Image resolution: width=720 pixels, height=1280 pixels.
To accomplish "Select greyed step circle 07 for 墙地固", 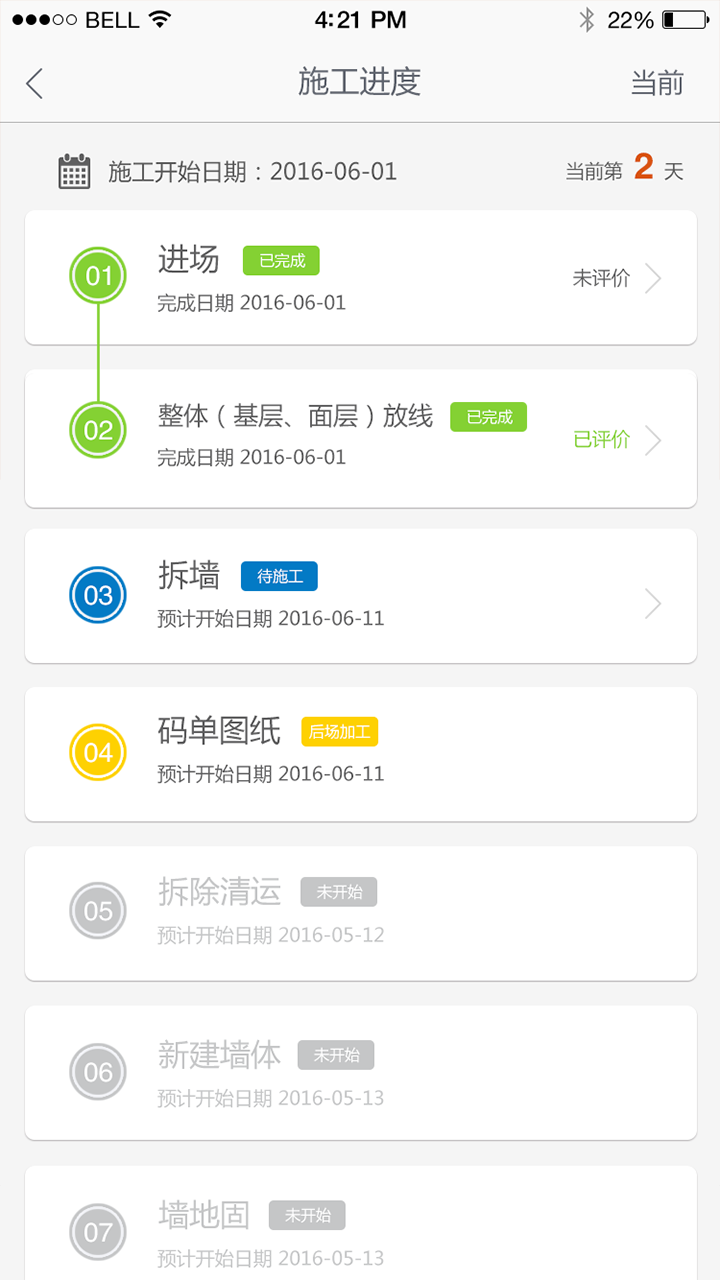I will 97,1232.
